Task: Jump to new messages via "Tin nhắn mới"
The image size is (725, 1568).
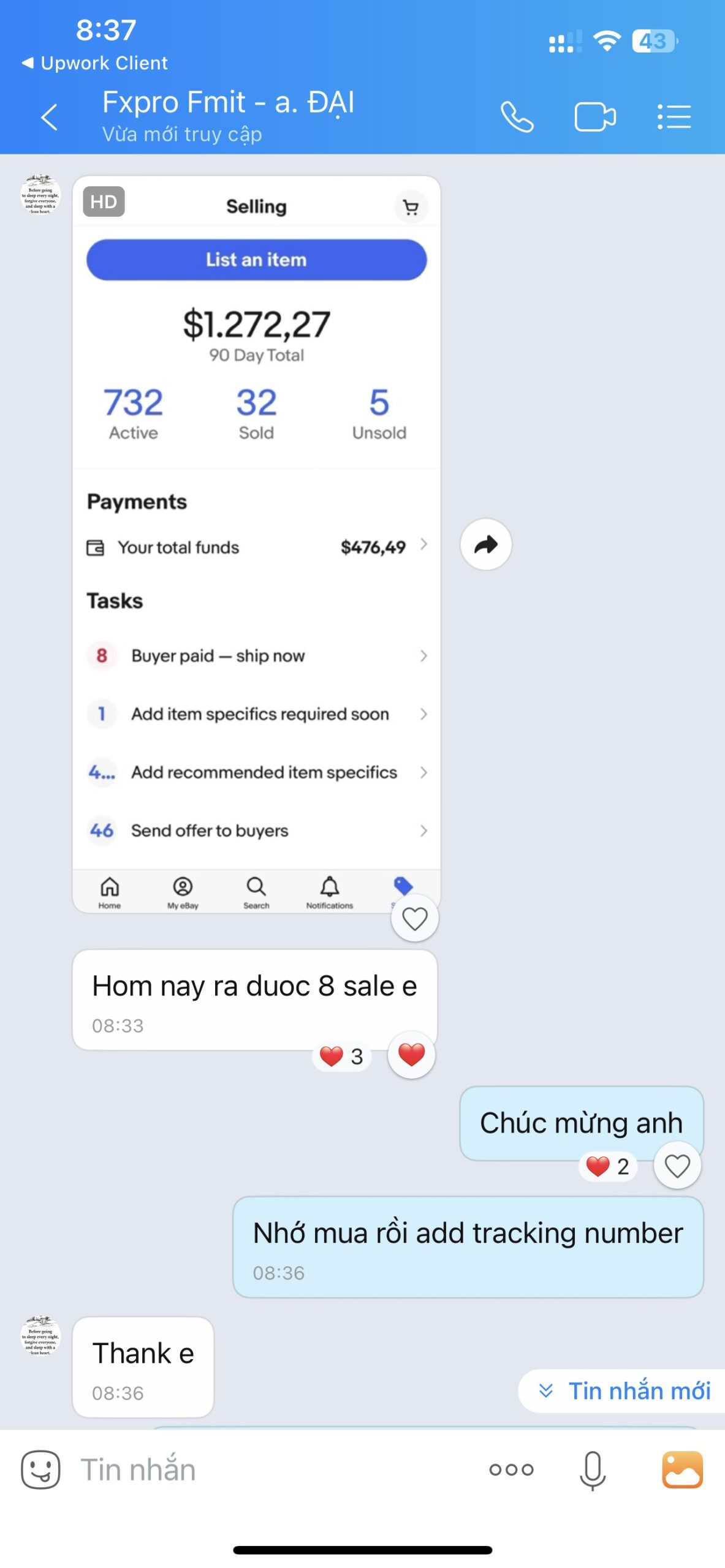Action: tap(625, 1390)
